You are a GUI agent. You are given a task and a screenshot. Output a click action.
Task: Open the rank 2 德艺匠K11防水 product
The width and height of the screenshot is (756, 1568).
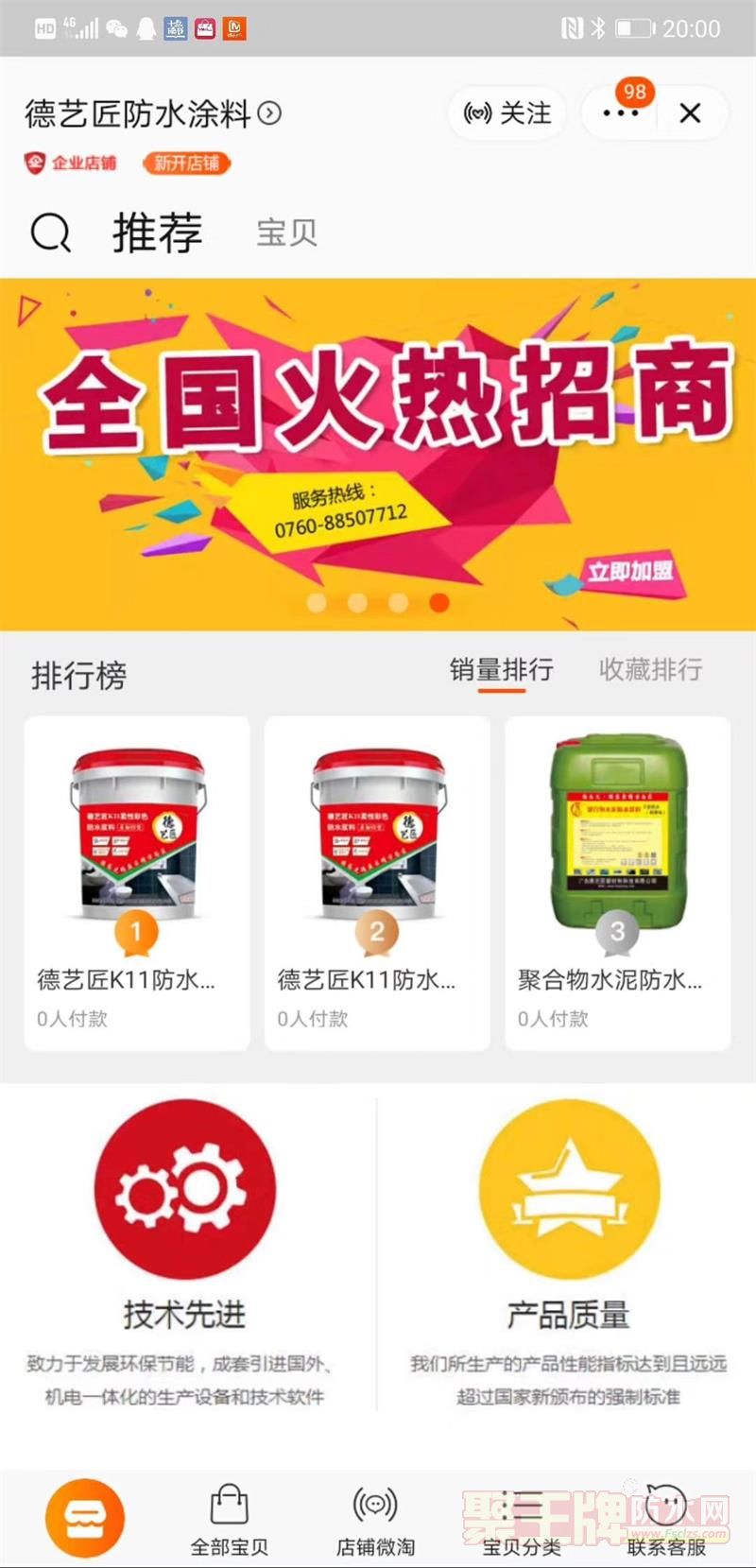click(377, 882)
